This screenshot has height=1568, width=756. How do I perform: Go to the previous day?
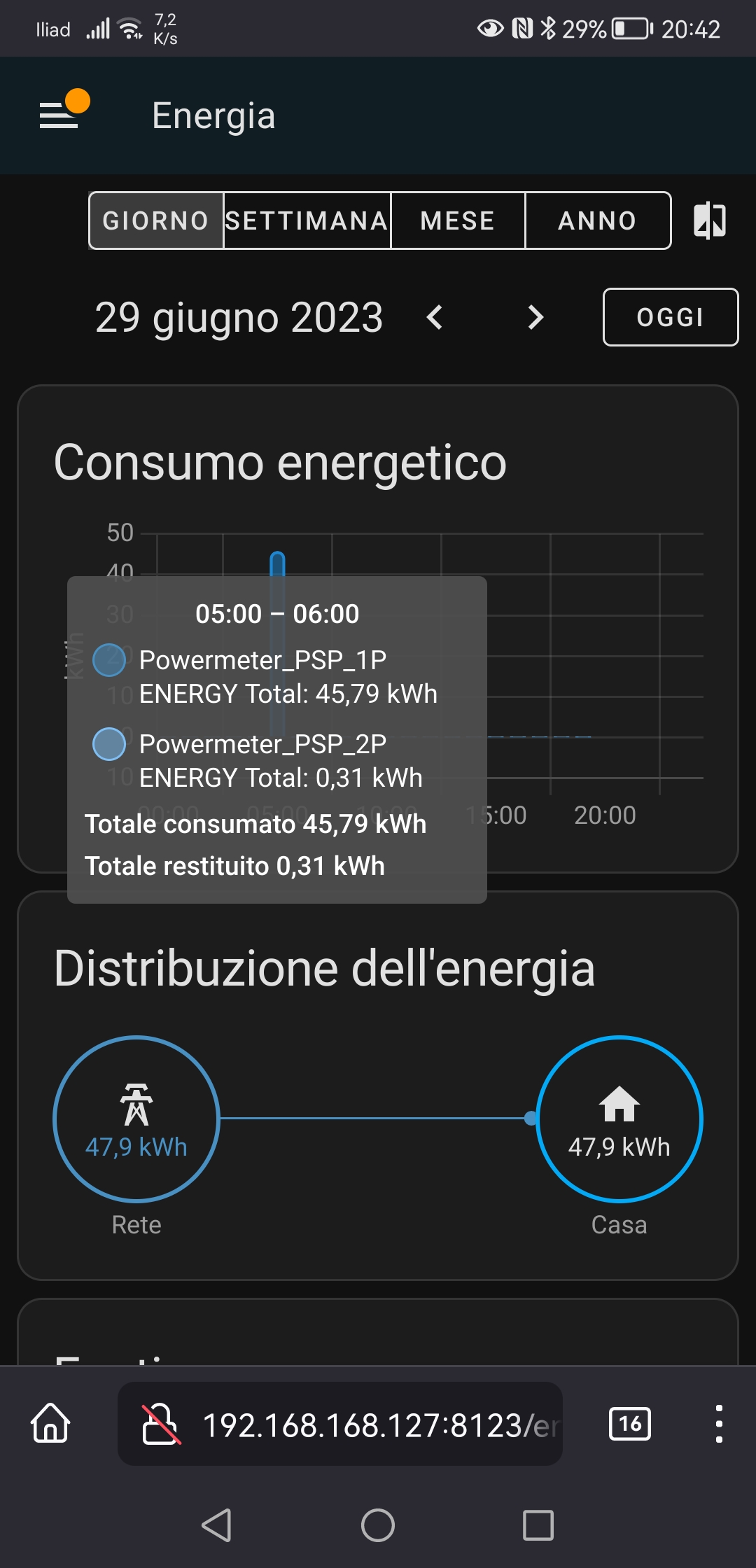coord(435,317)
